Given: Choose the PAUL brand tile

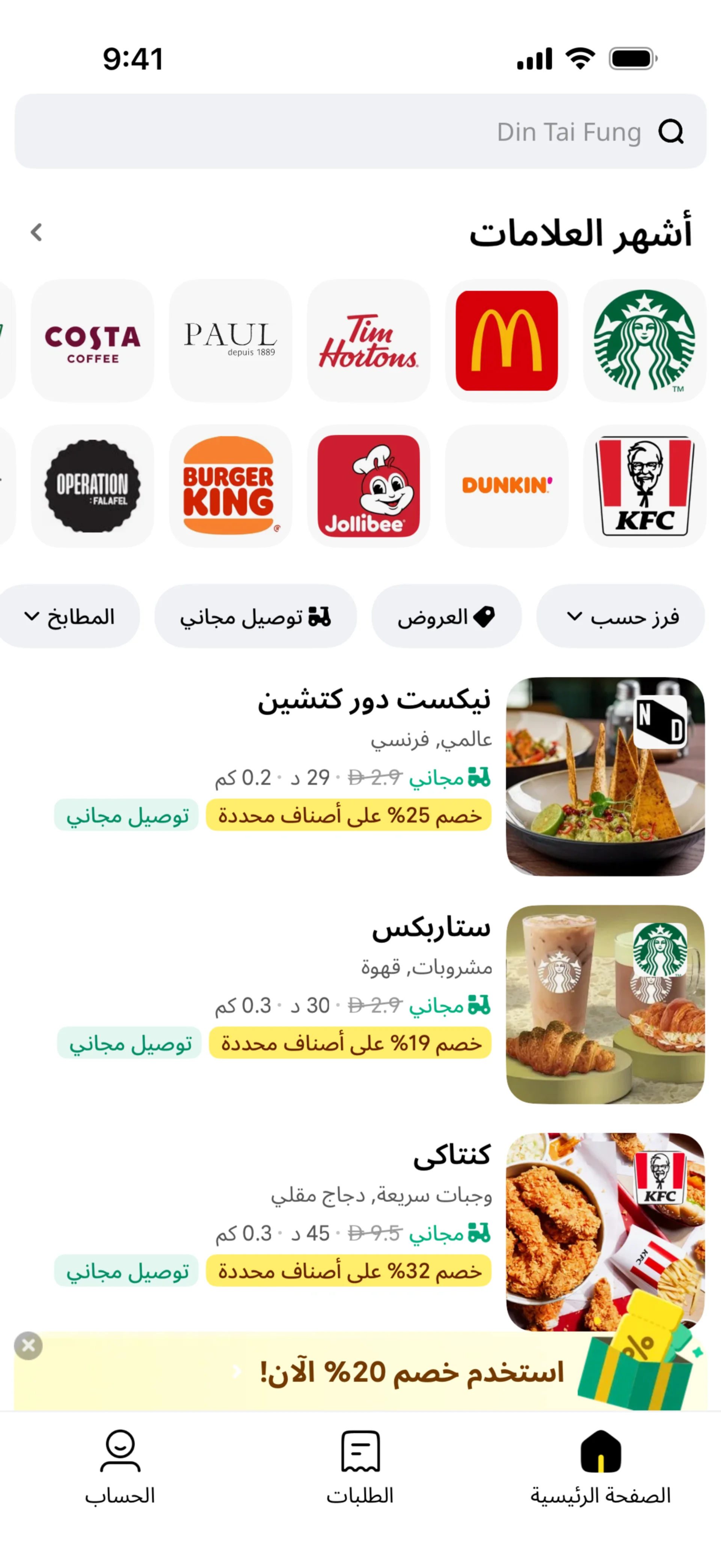Looking at the screenshot, I should point(230,340).
